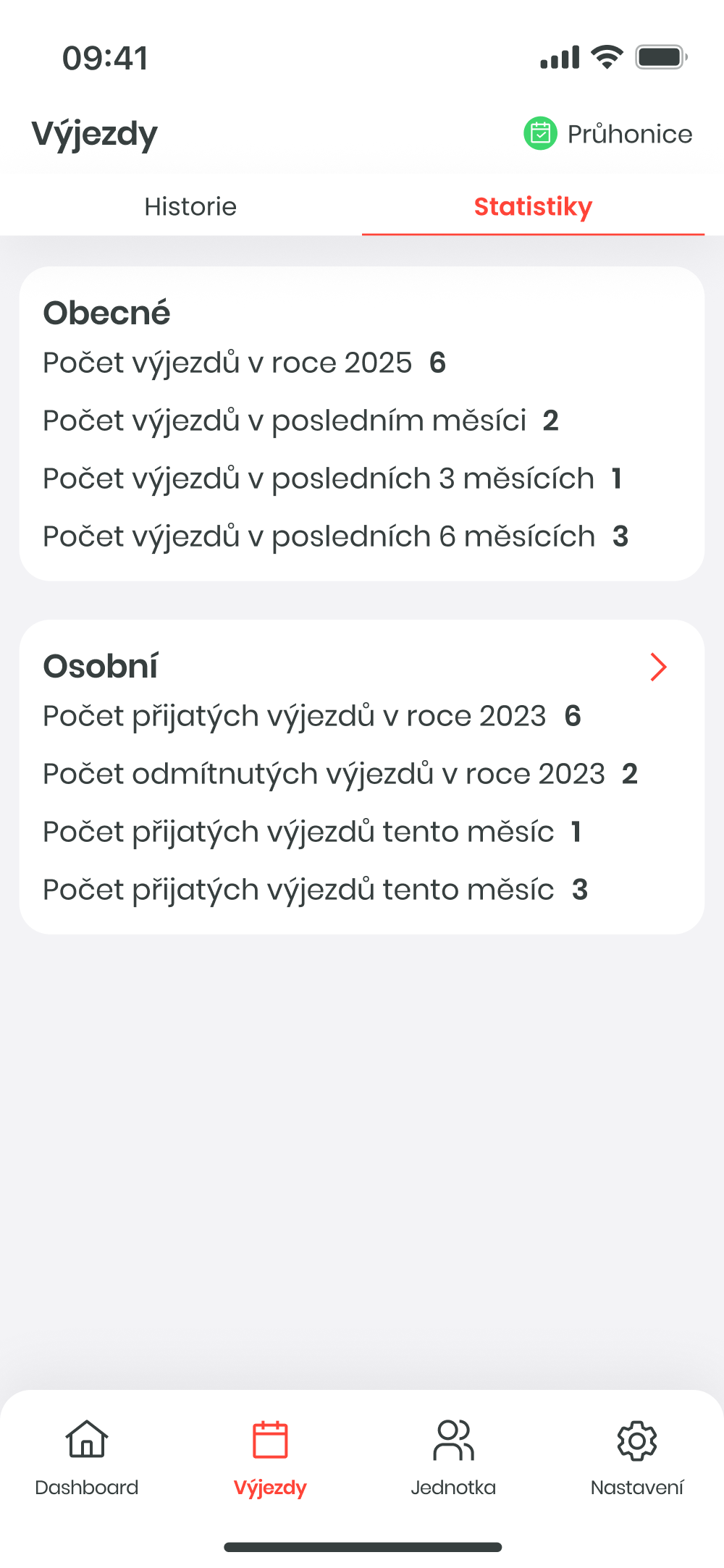The image size is (724, 1568).
Task: Select 'Počet odmítnutých výjezdů v roce 2023' entry
Action: click(339, 773)
